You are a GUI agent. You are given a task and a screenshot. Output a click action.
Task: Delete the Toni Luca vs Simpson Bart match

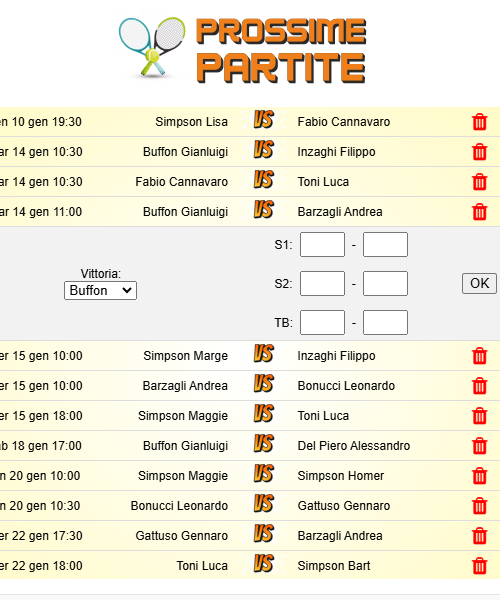pos(479,566)
